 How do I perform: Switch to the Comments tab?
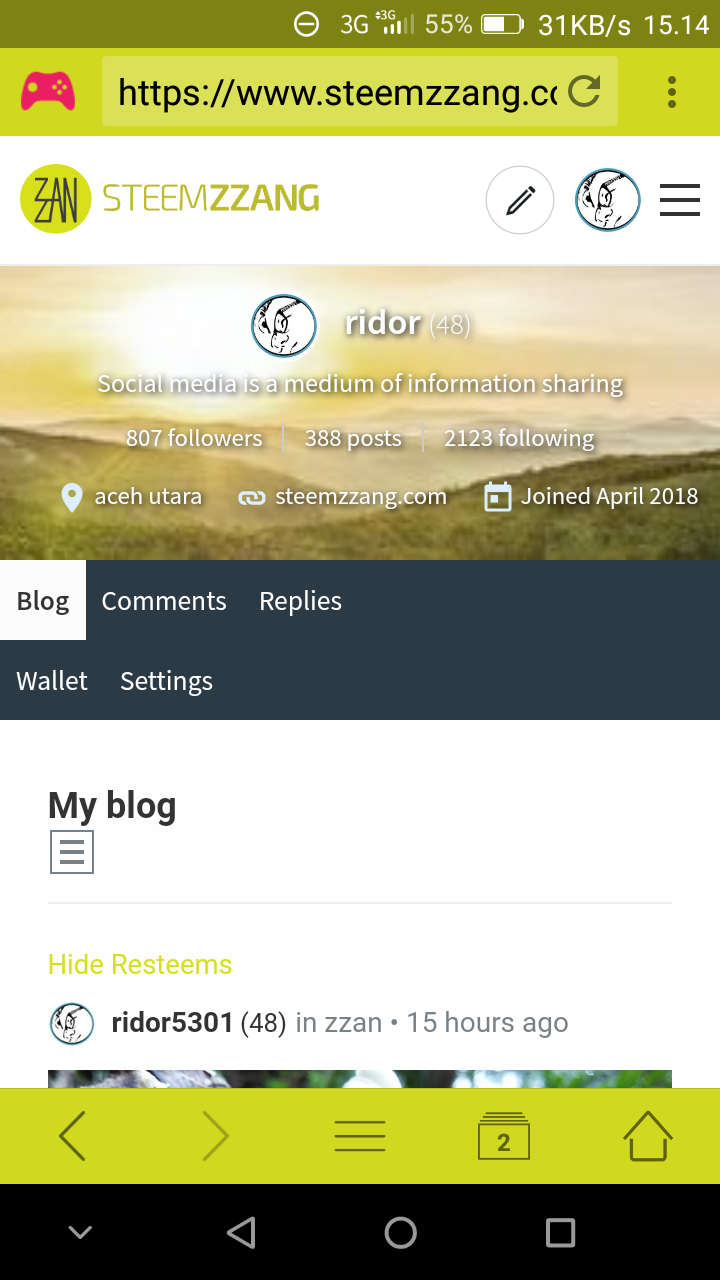point(164,600)
